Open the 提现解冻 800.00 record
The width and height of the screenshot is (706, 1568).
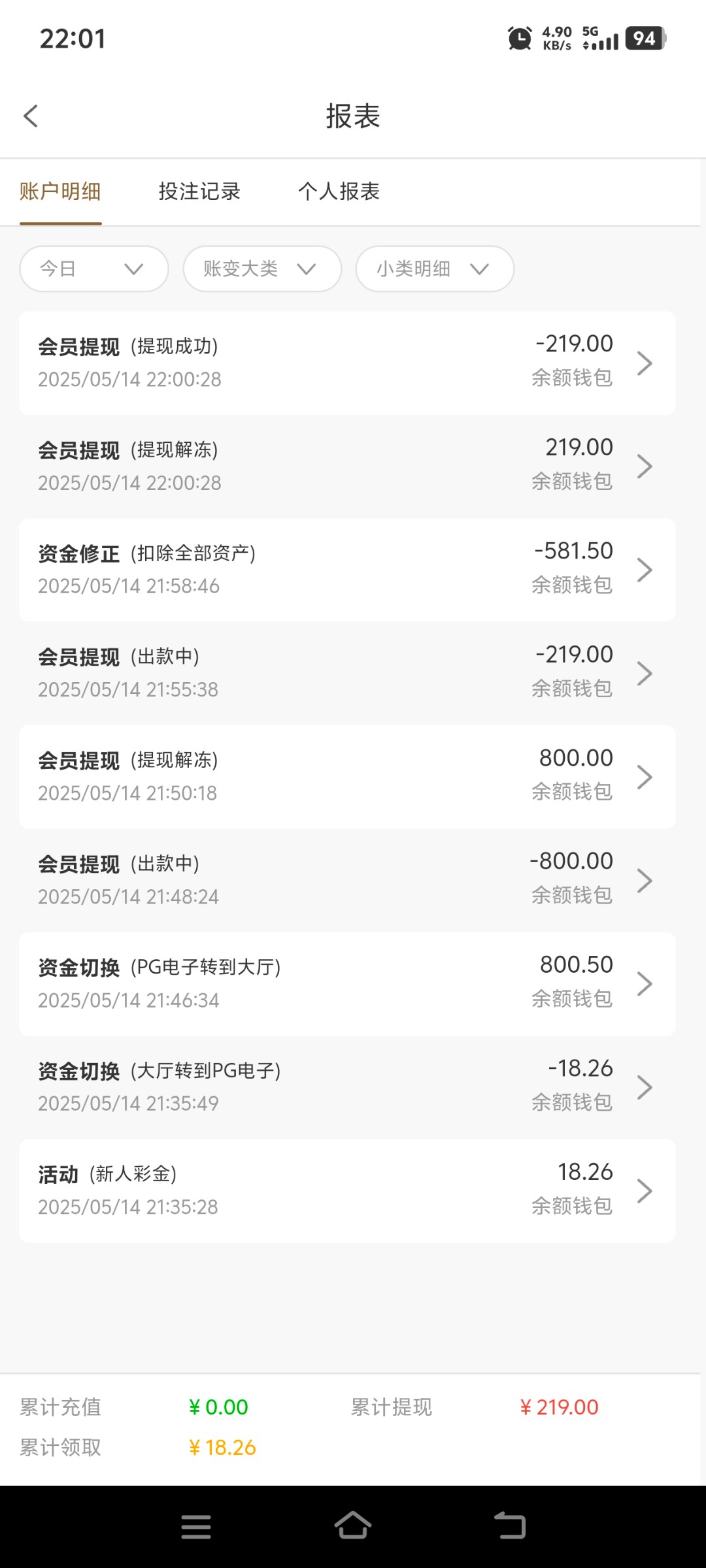coord(347,777)
